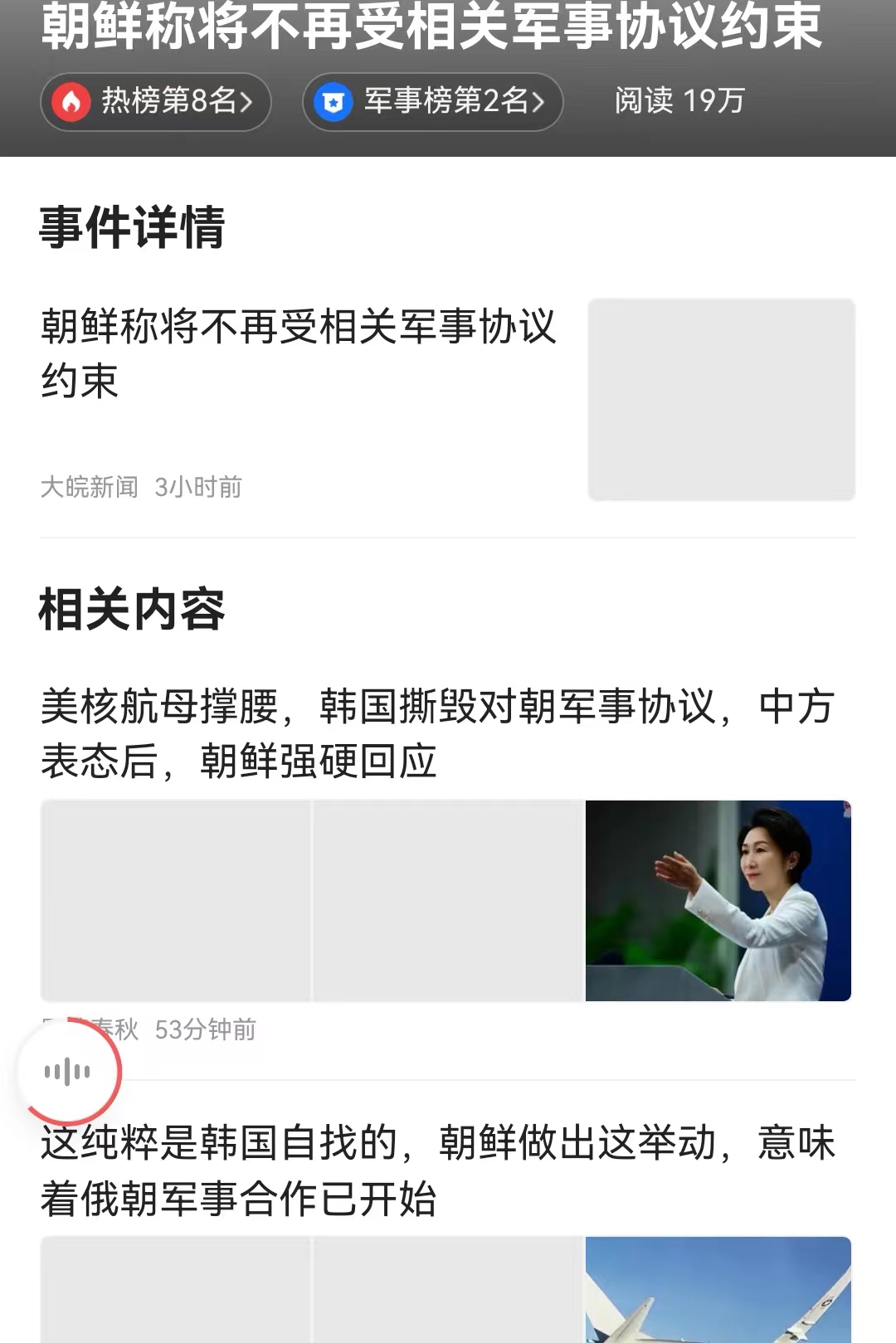Tap the blue shield military-ranking icon
The height and width of the screenshot is (1343, 896).
[335, 102]
